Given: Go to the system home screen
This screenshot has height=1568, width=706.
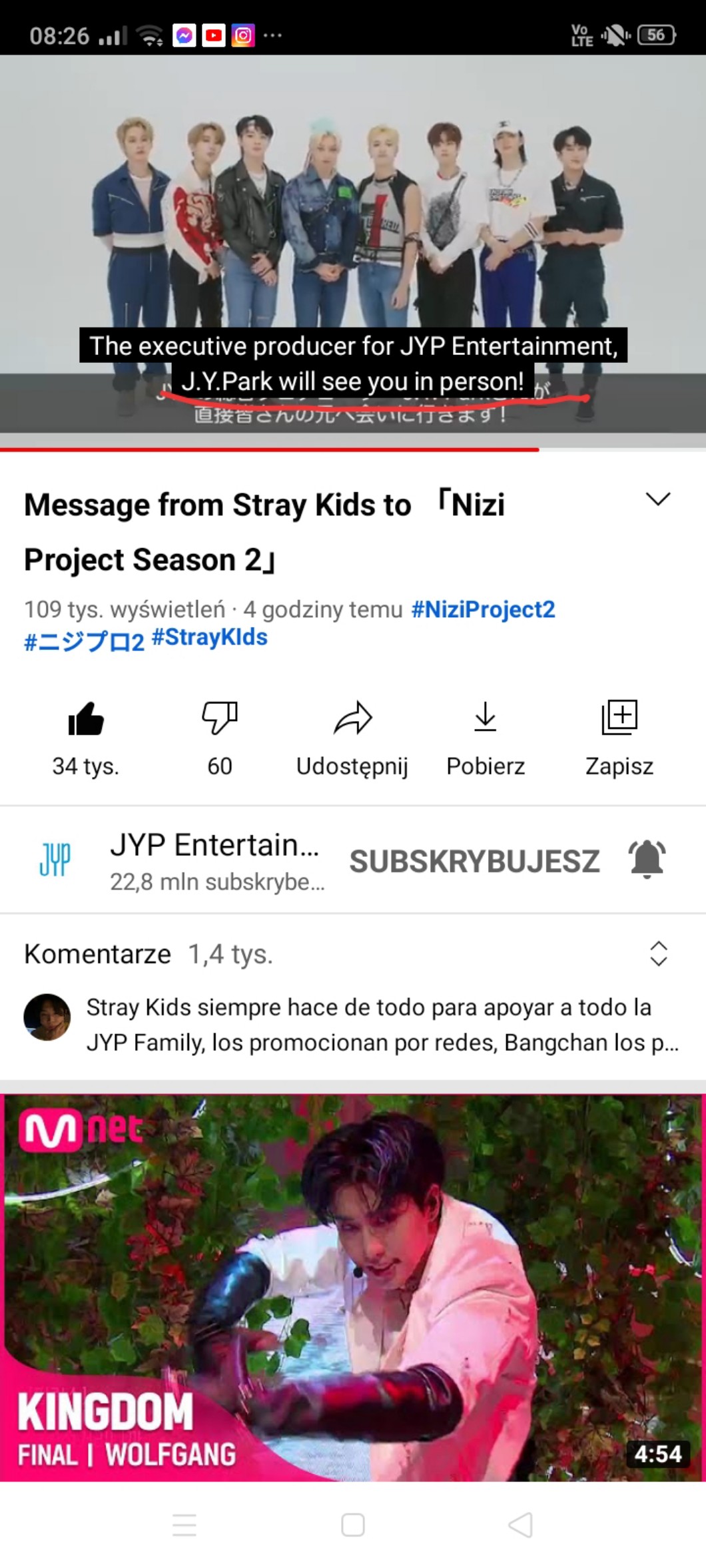Looking at the screenshot, I should pyautogui.click(x=352, y=1524).
